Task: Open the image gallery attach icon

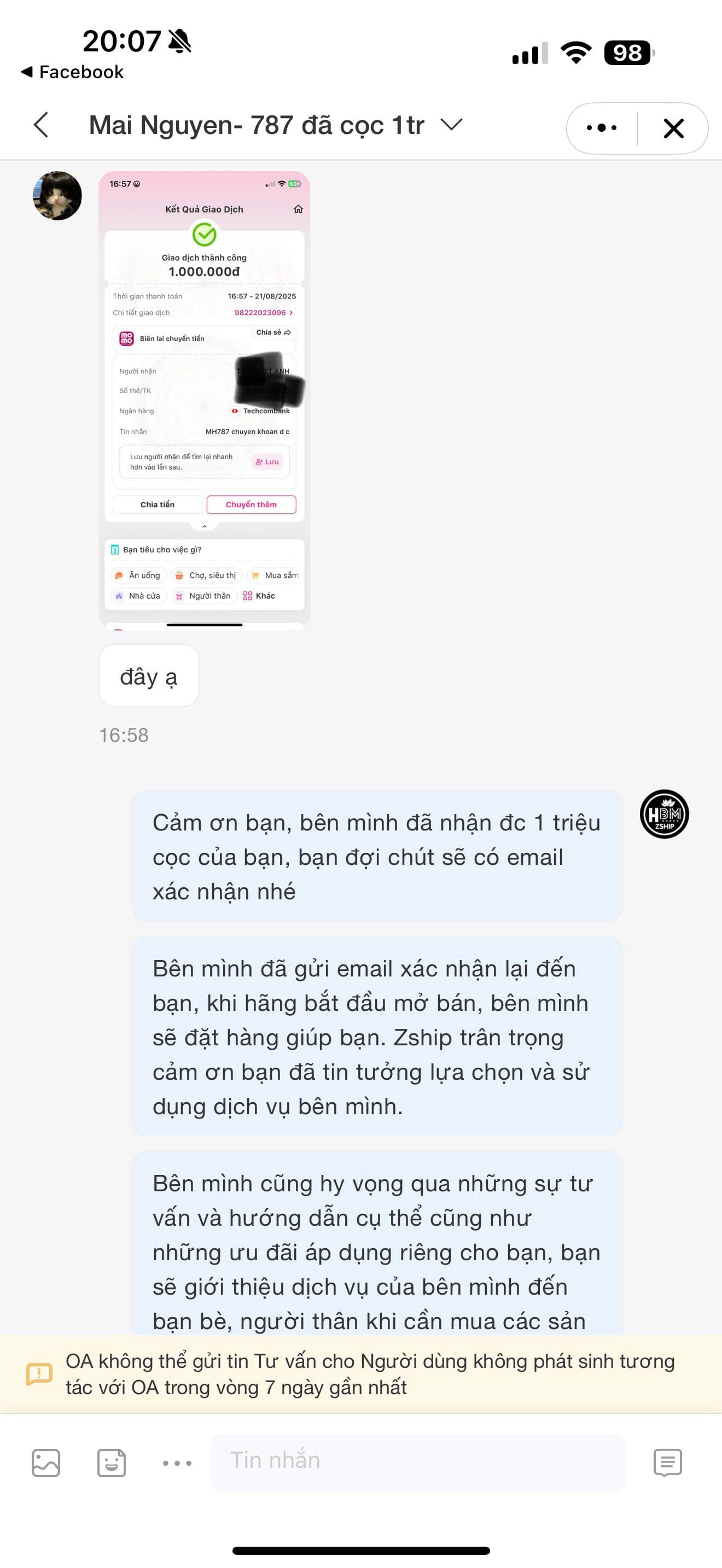Action: pos(45,1462)
